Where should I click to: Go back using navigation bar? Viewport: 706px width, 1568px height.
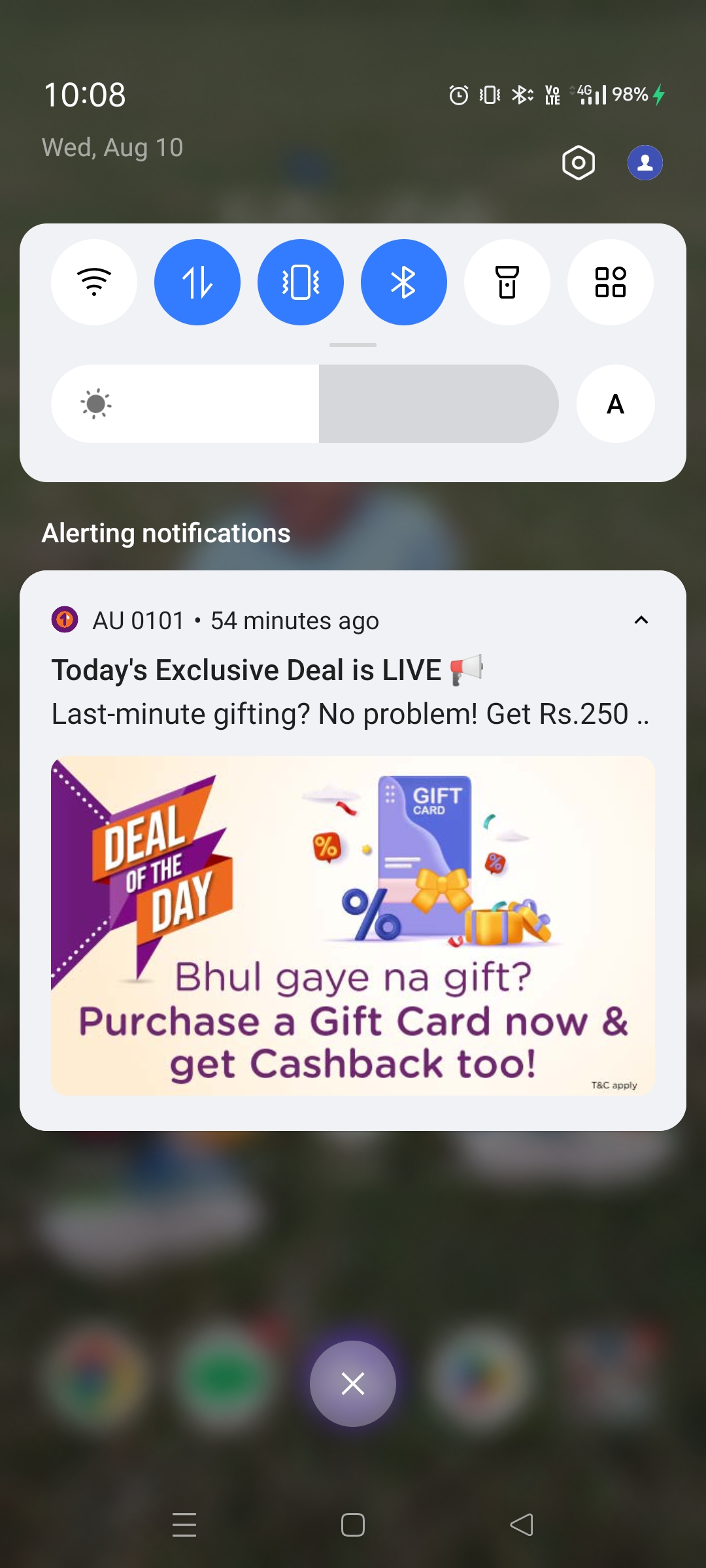coord(522,1525)
